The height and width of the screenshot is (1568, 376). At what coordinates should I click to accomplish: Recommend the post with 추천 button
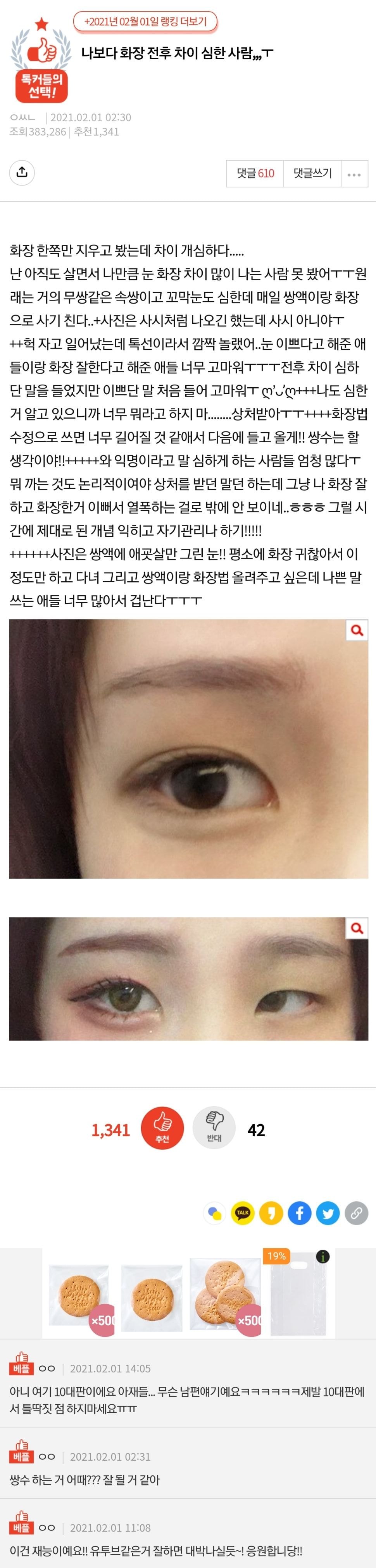[162, 1128]
